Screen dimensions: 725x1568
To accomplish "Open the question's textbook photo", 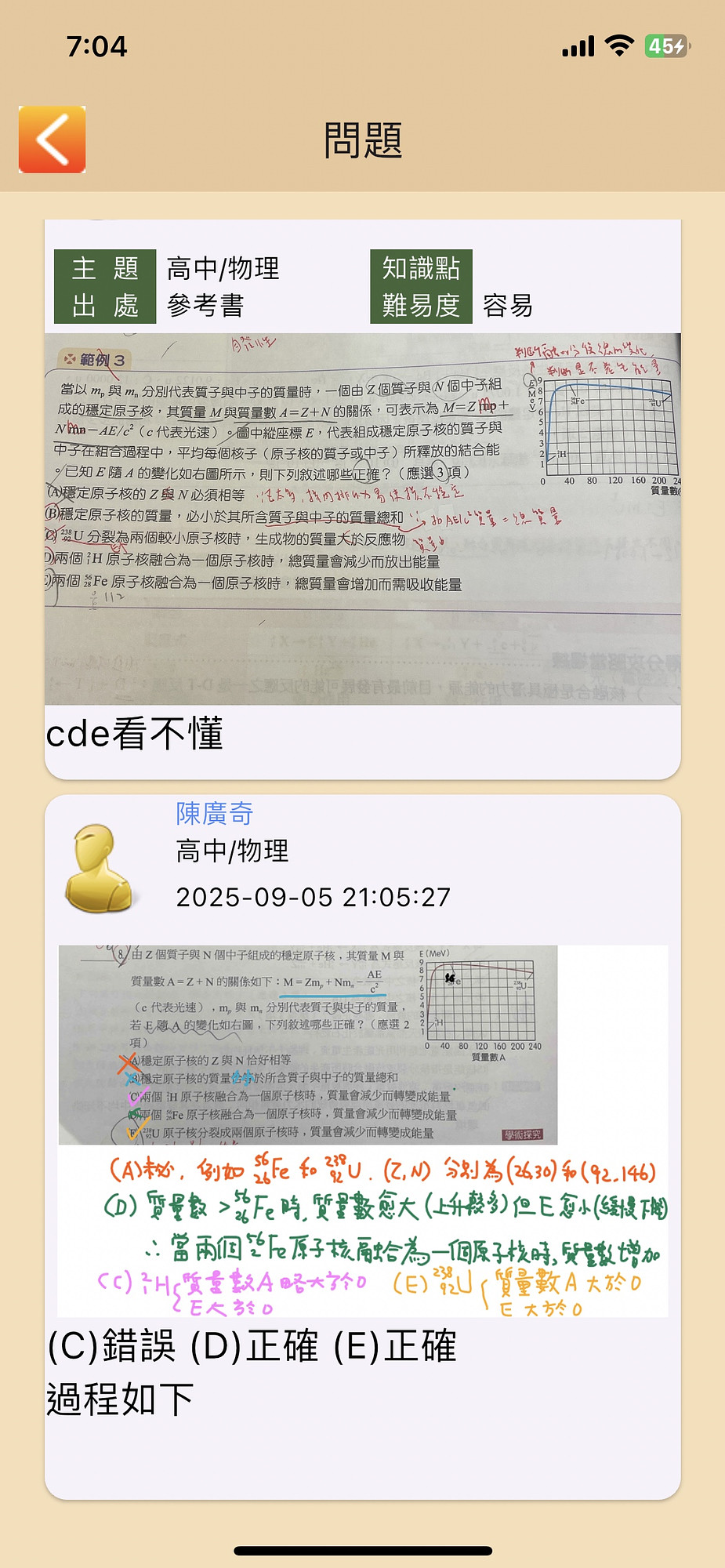I will coord(362,518).
